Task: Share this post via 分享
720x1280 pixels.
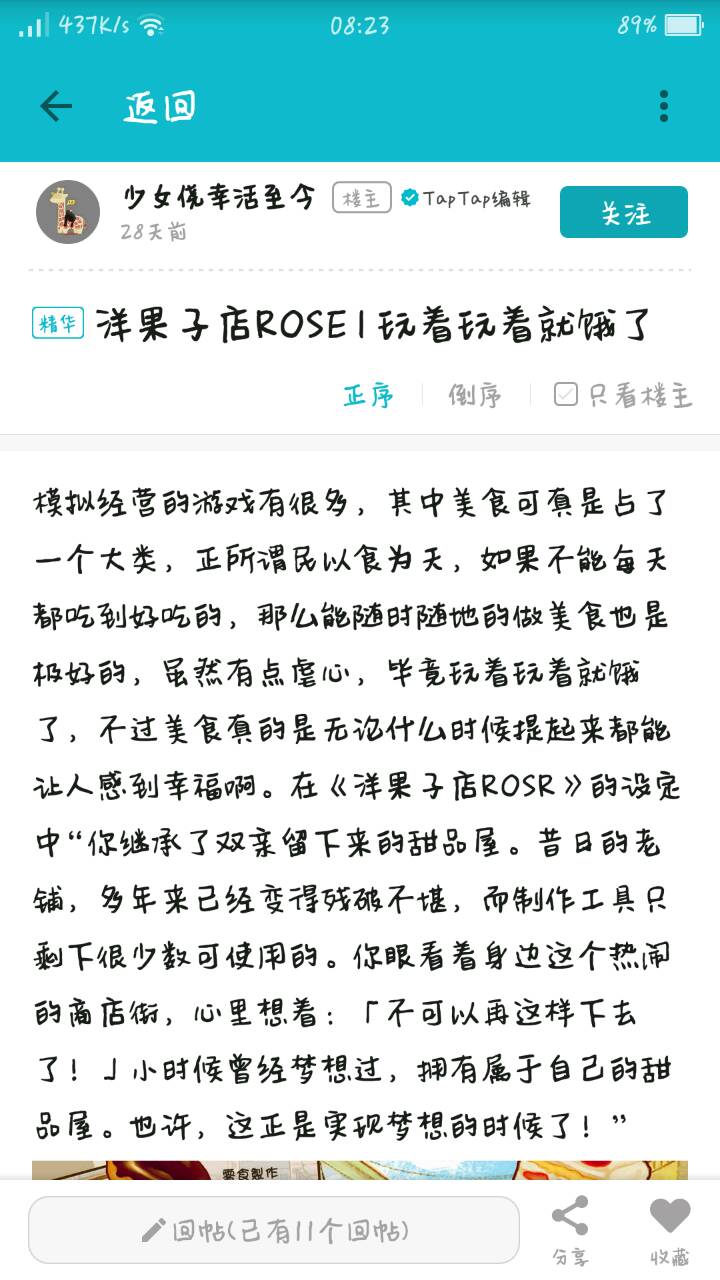Action: (570, 1230)
